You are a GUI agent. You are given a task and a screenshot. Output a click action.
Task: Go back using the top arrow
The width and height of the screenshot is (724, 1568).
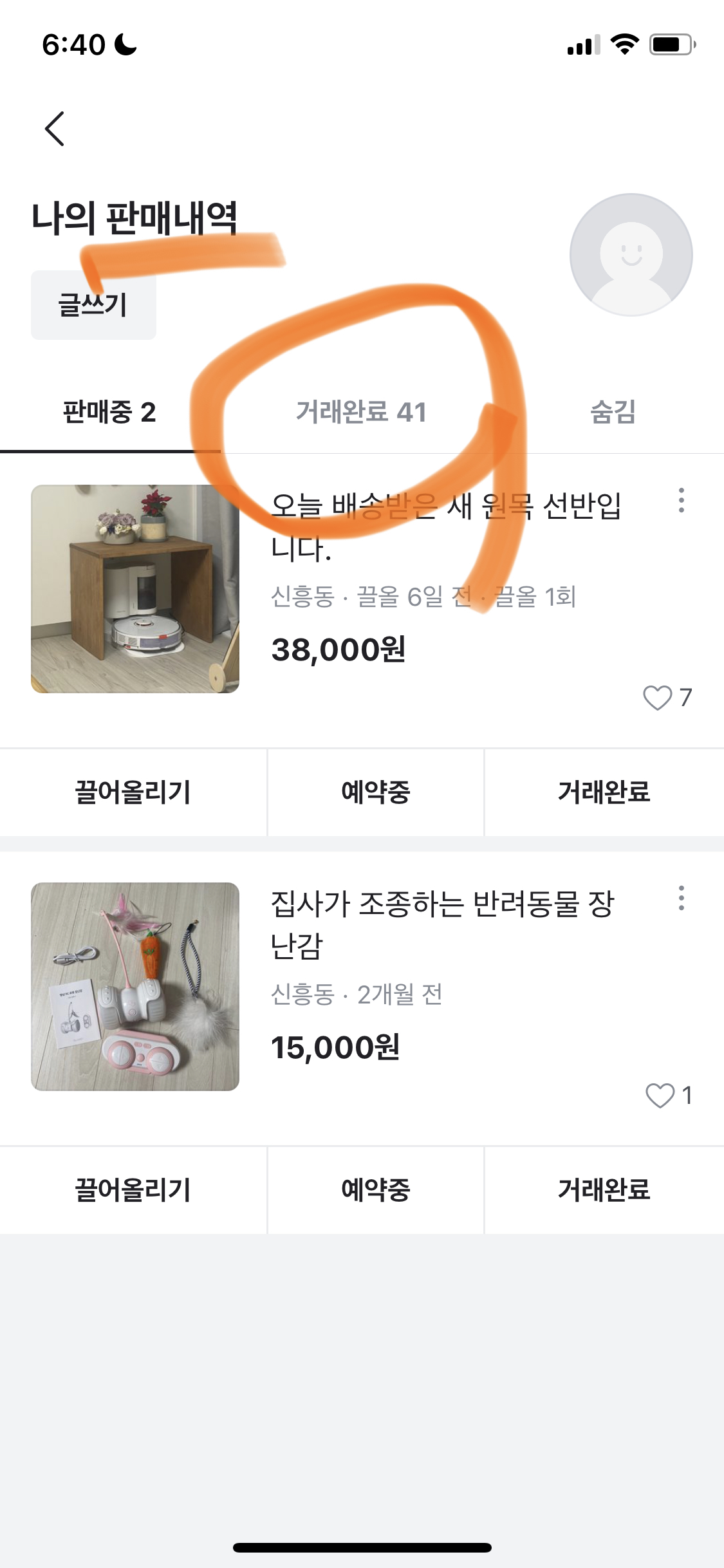pos(55,129)
